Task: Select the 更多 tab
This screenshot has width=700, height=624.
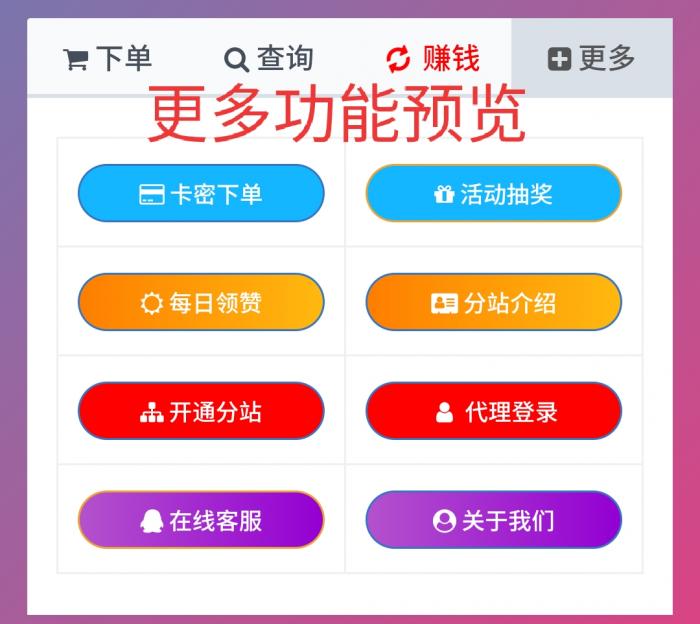Action: 591,59
